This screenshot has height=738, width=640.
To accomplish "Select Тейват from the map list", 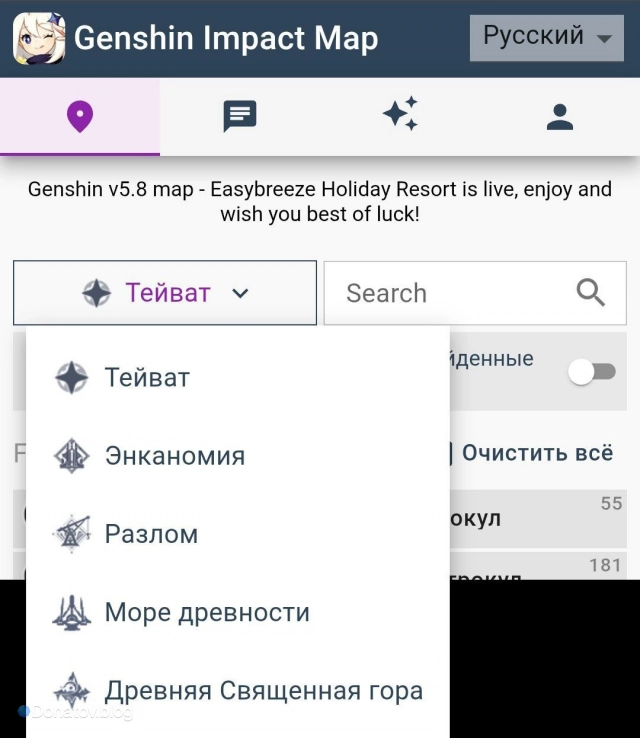I will pyautogui.click(x=147, y=378).
